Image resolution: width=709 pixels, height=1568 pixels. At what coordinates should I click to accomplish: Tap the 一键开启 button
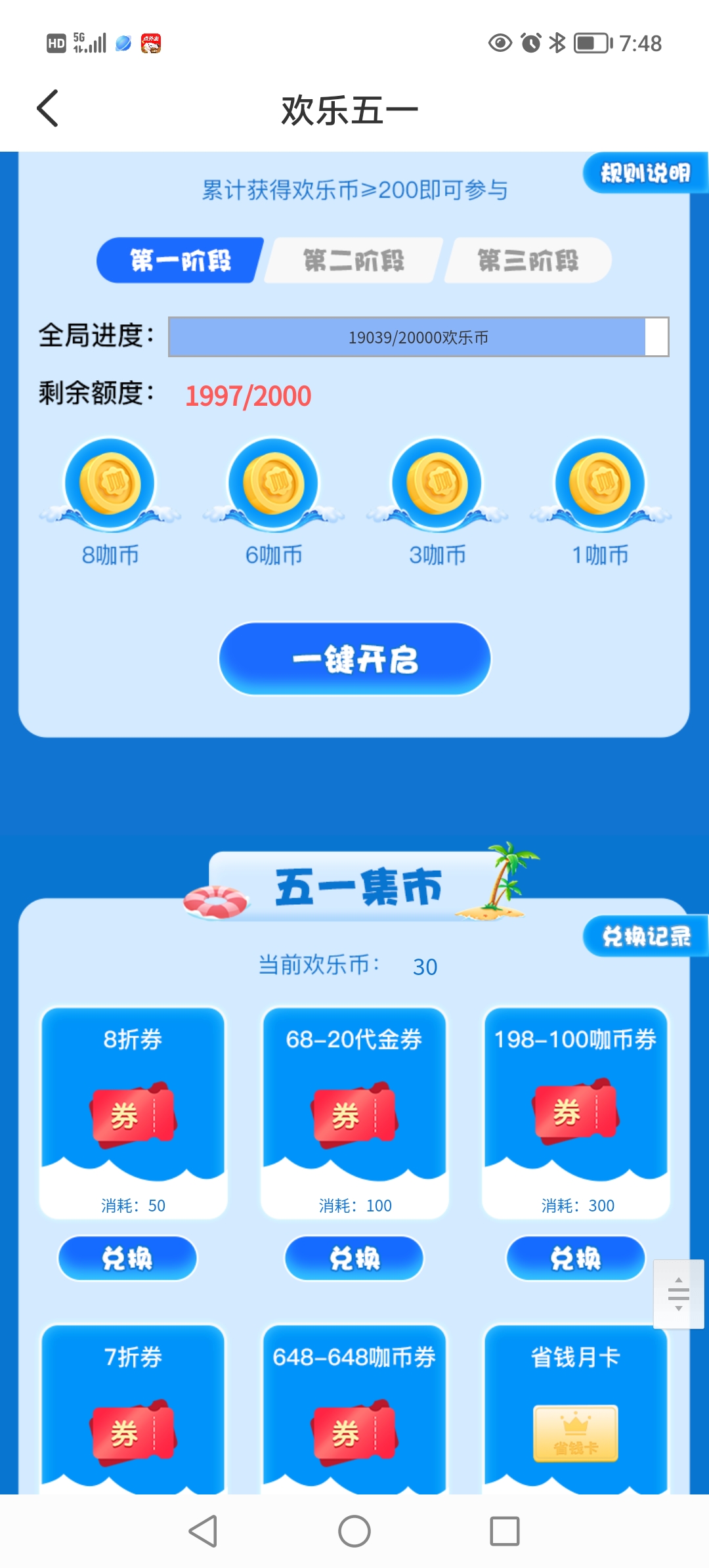[x=354, y=659]
